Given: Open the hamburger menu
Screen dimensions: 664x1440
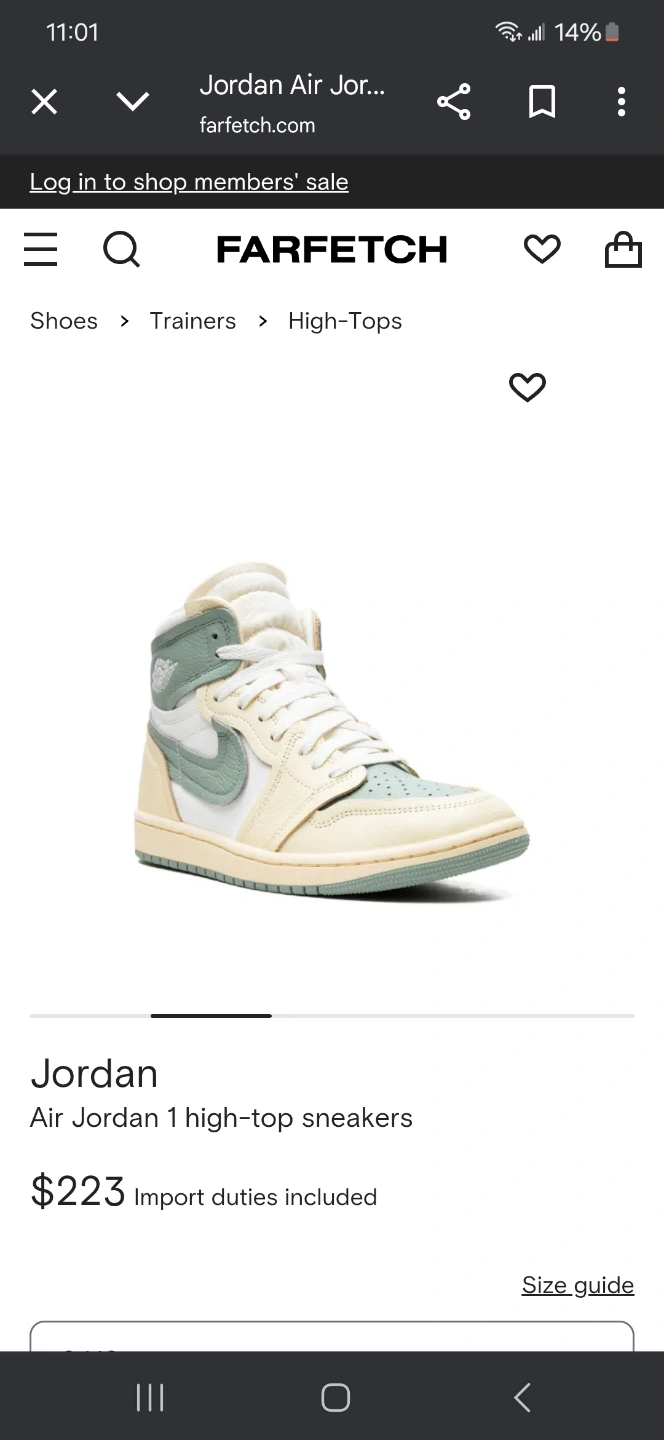Looking at the screenshot, I should coord(40,249).
